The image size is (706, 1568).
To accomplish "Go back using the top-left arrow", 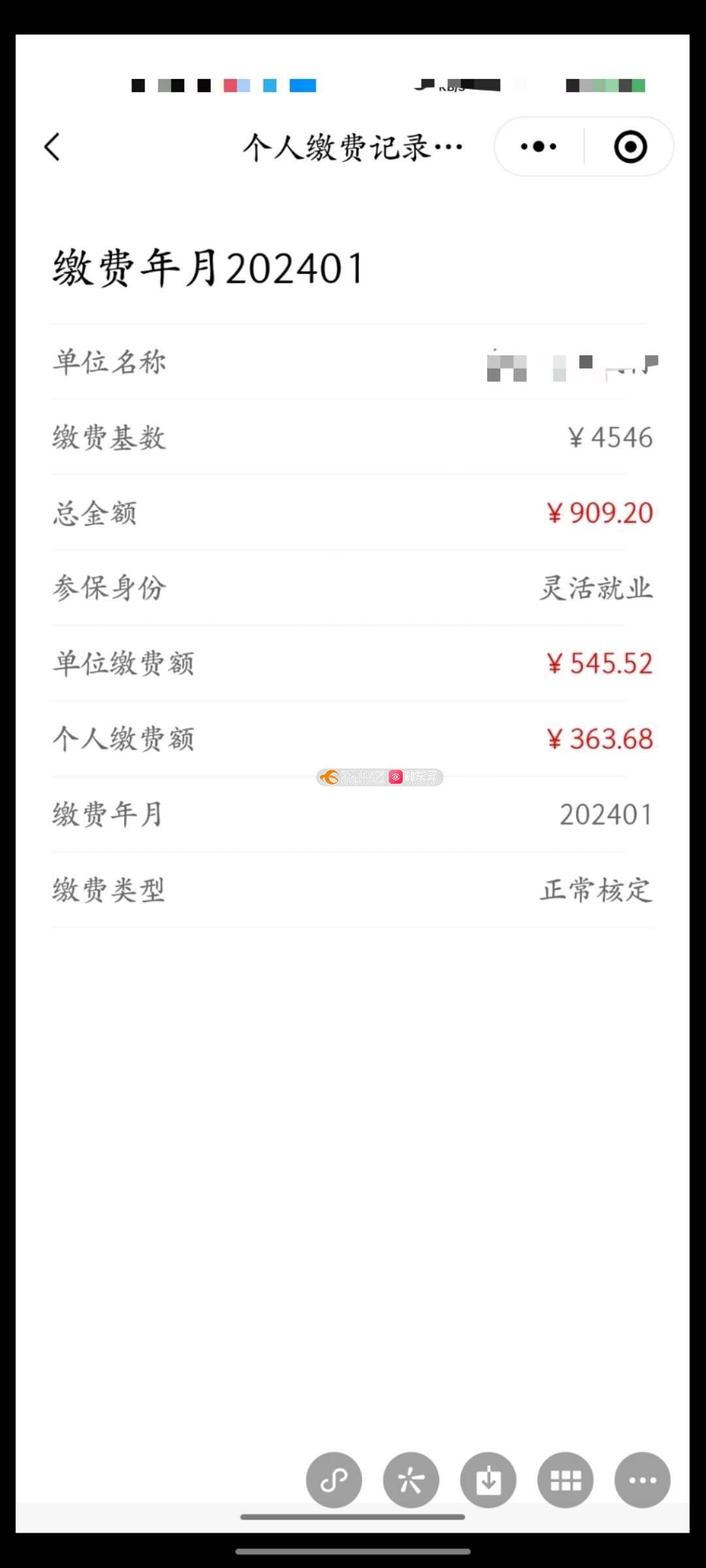I will point(52,146).
